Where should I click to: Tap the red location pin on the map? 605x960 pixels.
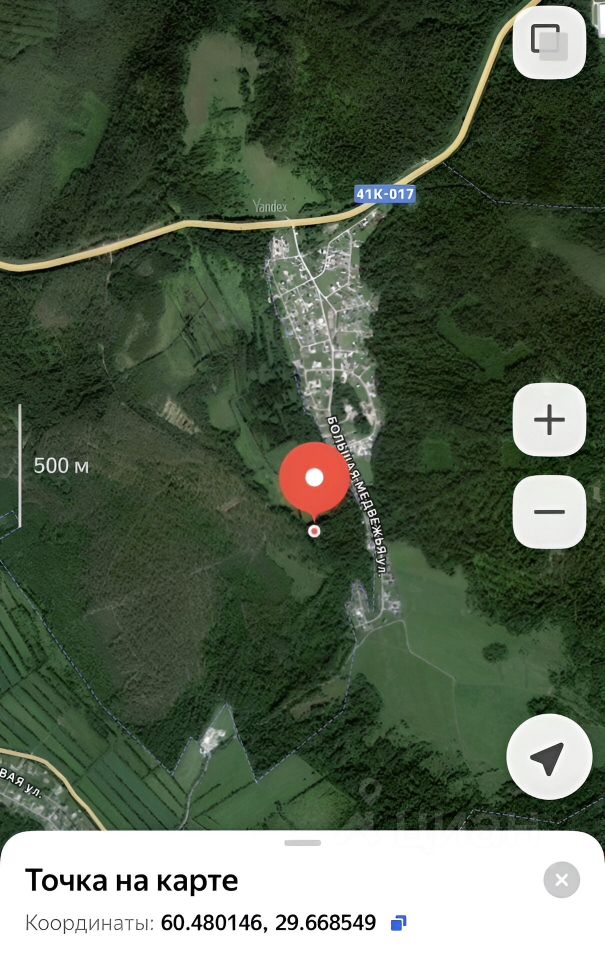314,480
